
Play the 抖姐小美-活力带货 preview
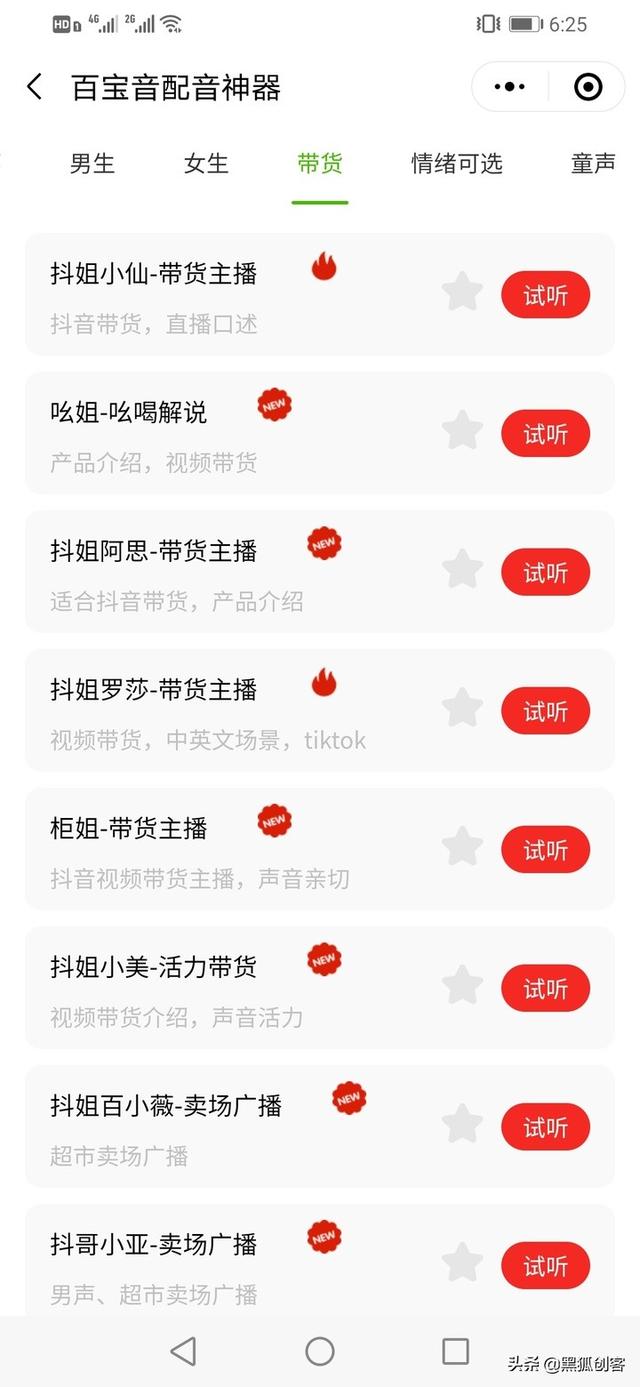tap(545, 989)
